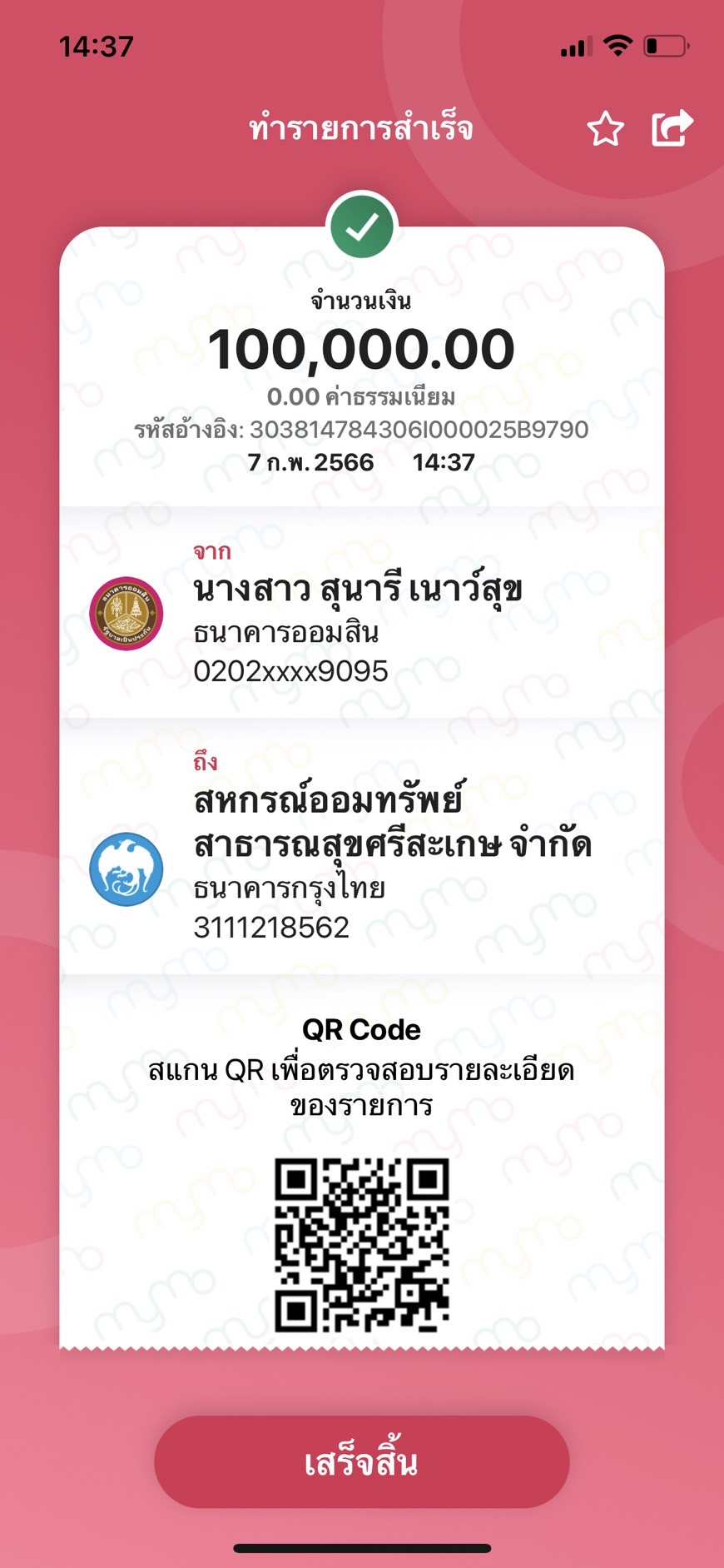The width and height of the screenshot is (724, 1568).
Task: Tap the เสร็จสิ้น button to finish
Action: [361, 1461]
